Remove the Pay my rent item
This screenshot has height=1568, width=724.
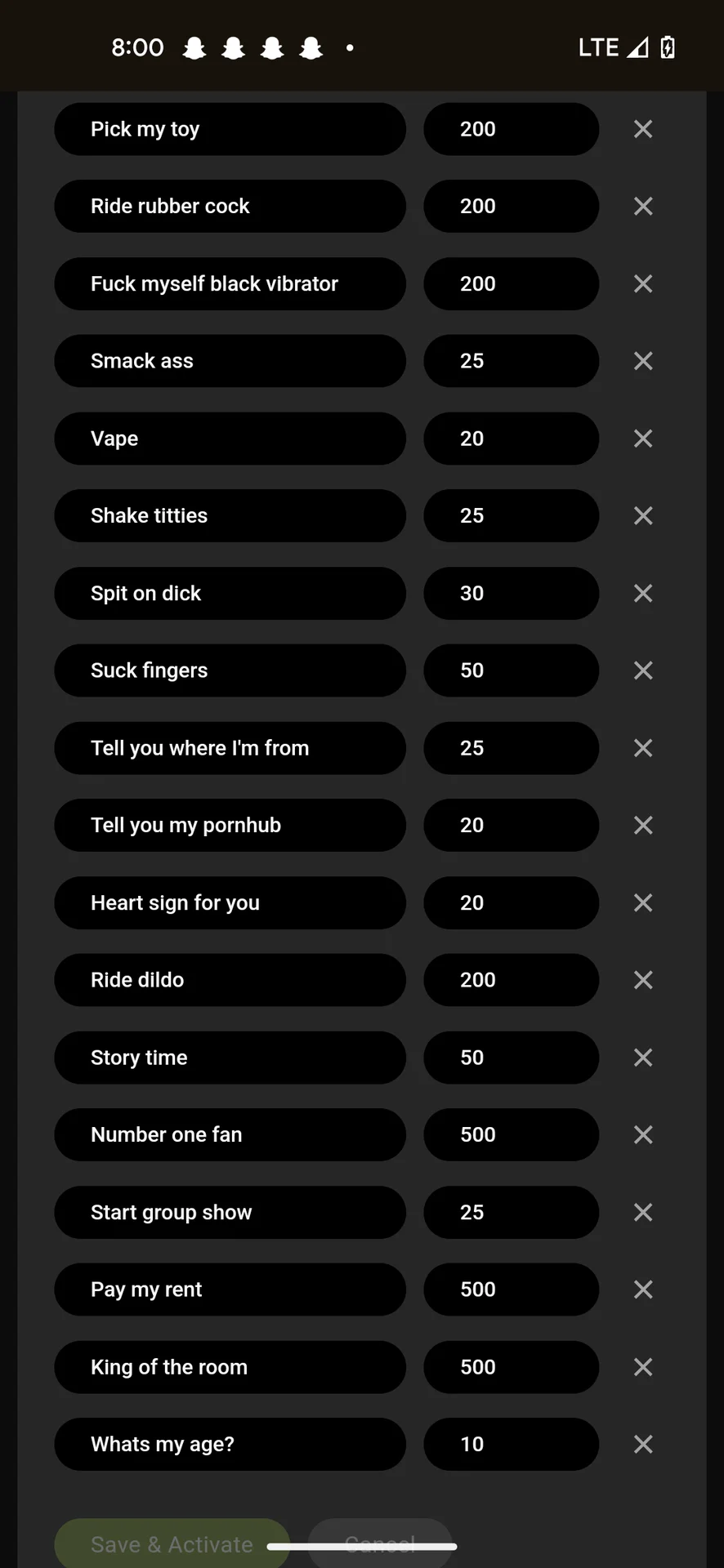pyautogui.click(x=643, y=1290)
